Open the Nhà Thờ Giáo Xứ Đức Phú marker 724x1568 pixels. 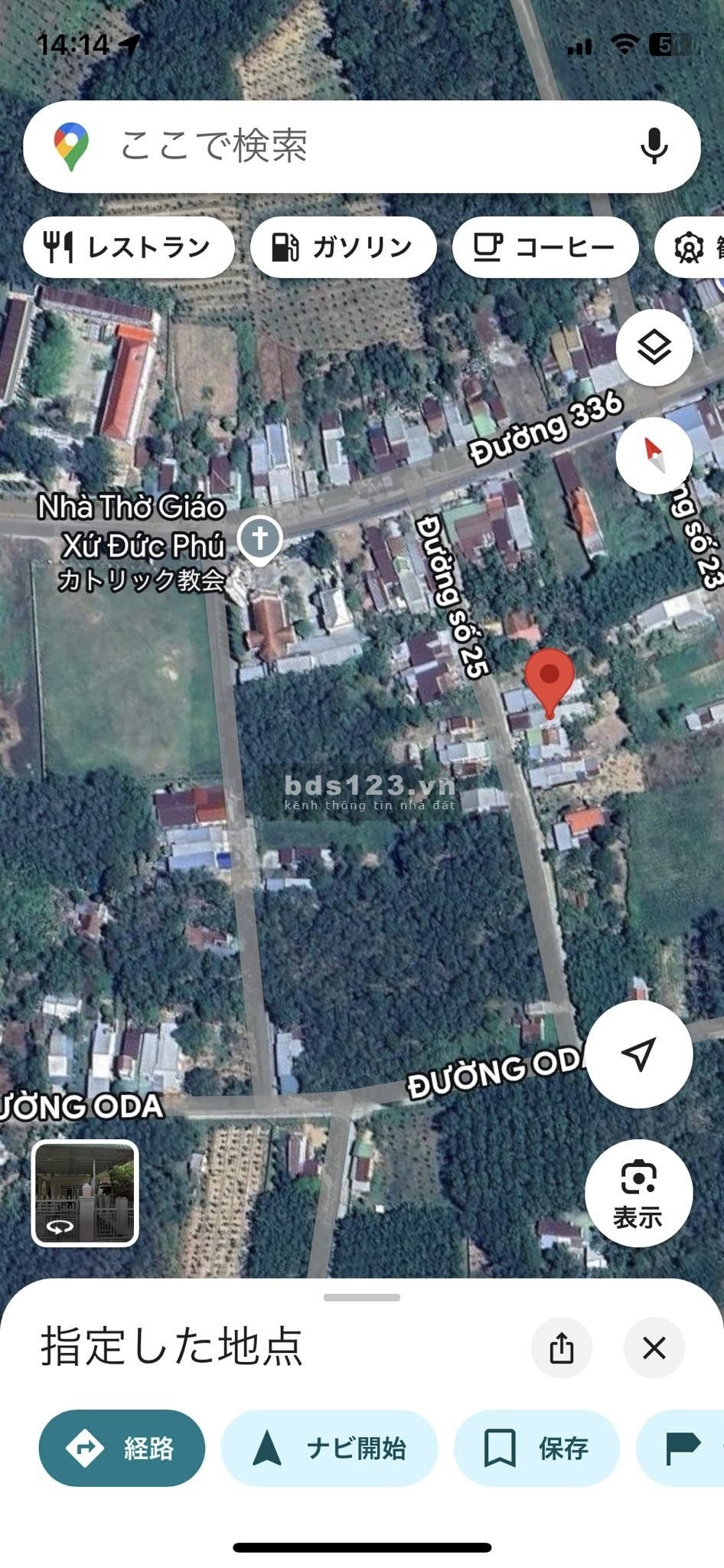[259, 539]
